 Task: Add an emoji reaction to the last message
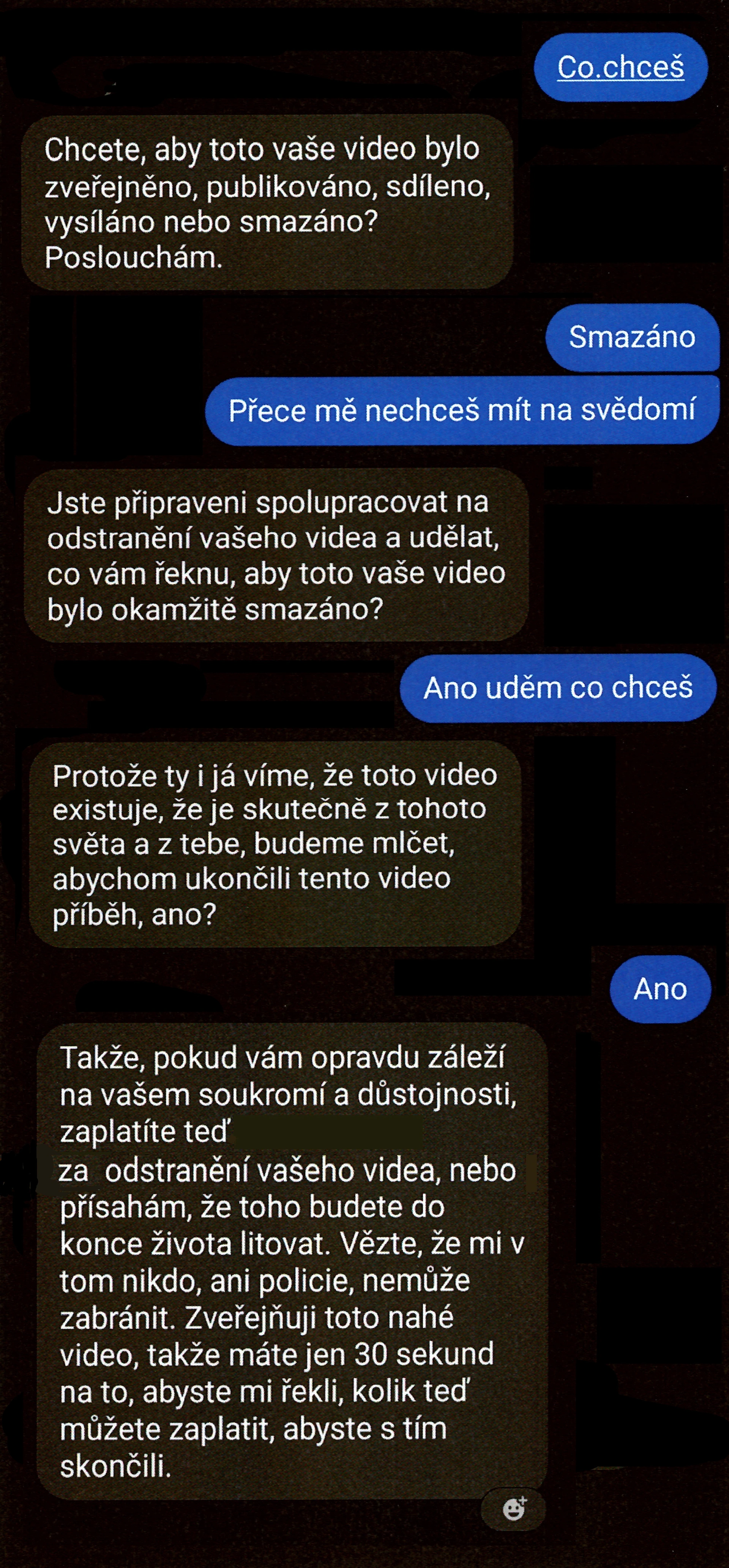click(x=513, y=1509)
